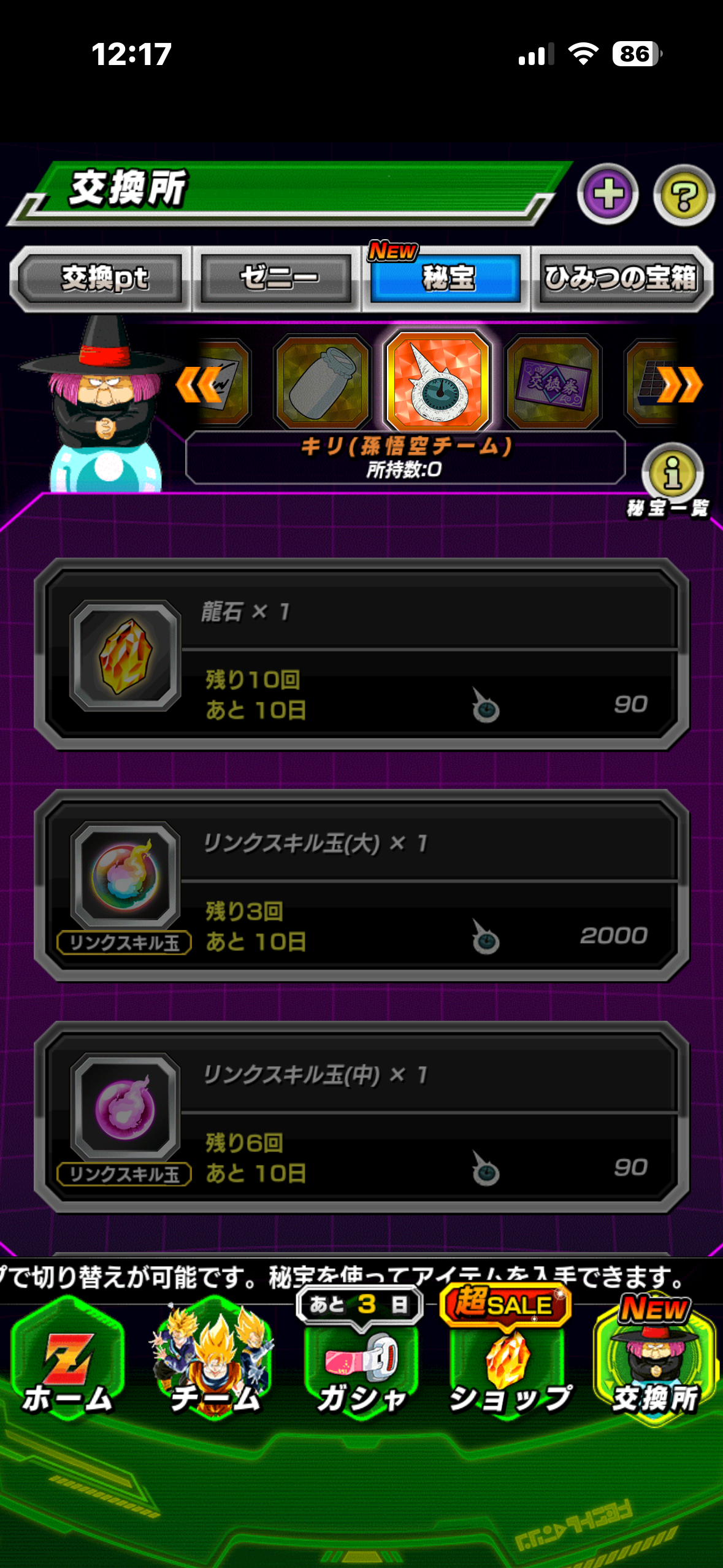
Task: Open the 秘宝一覧 info button
Action: tap(671, 474)
